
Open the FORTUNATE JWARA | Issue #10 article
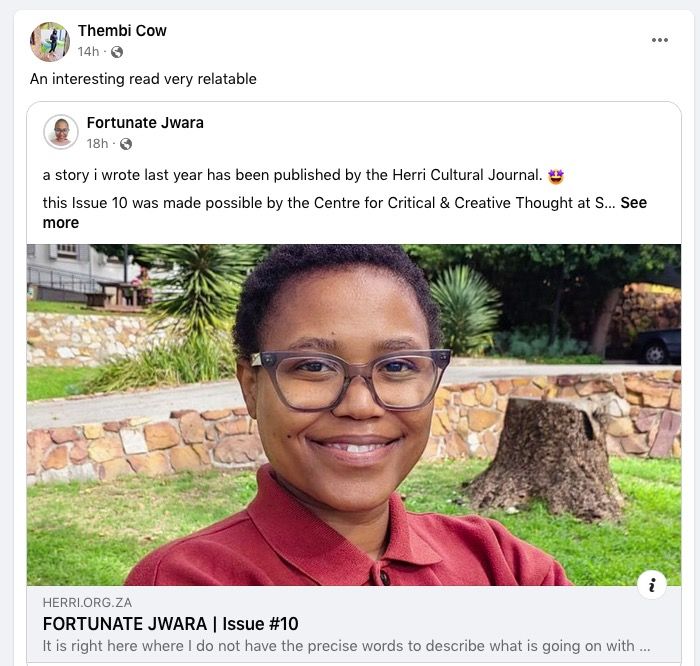click(170, 624)
